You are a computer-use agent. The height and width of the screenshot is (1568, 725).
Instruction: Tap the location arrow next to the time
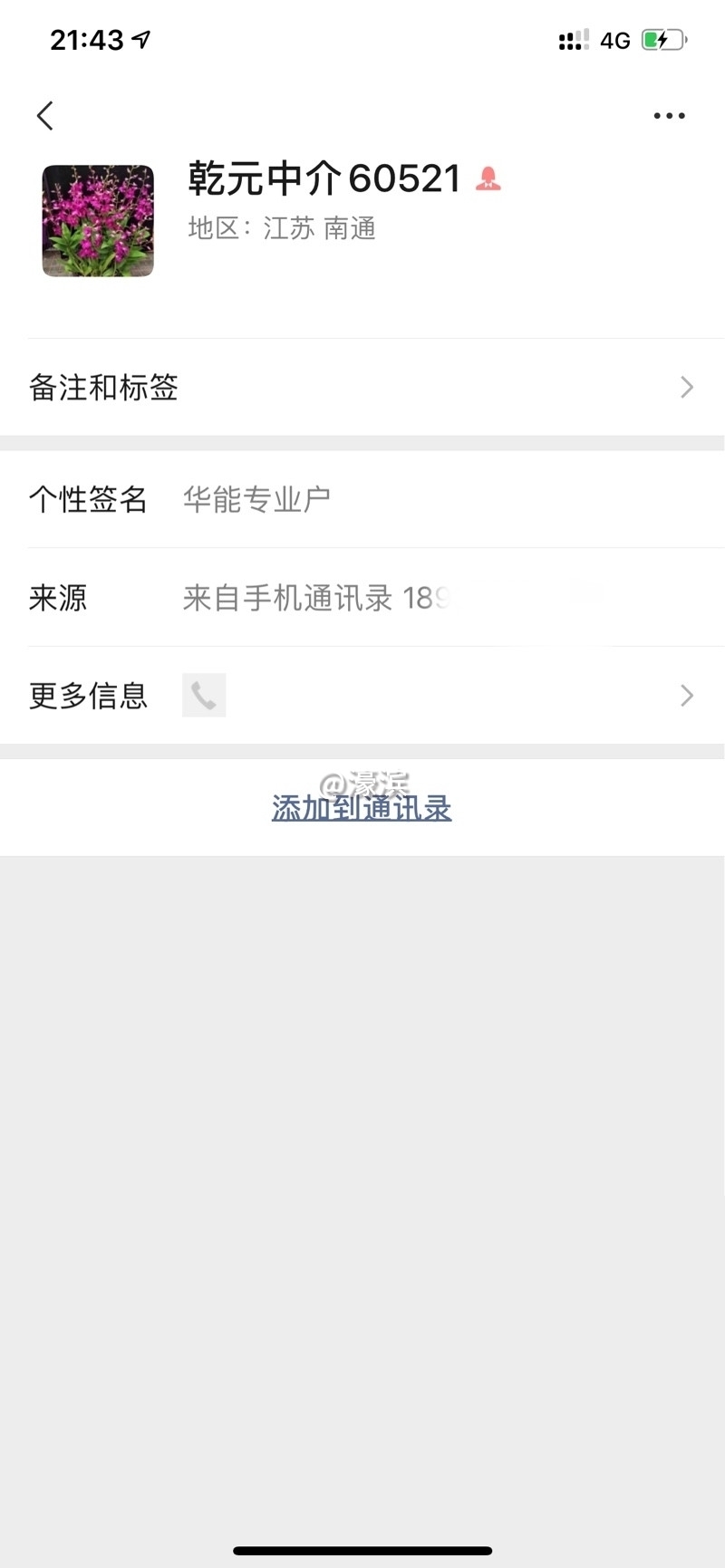(138, 39)
